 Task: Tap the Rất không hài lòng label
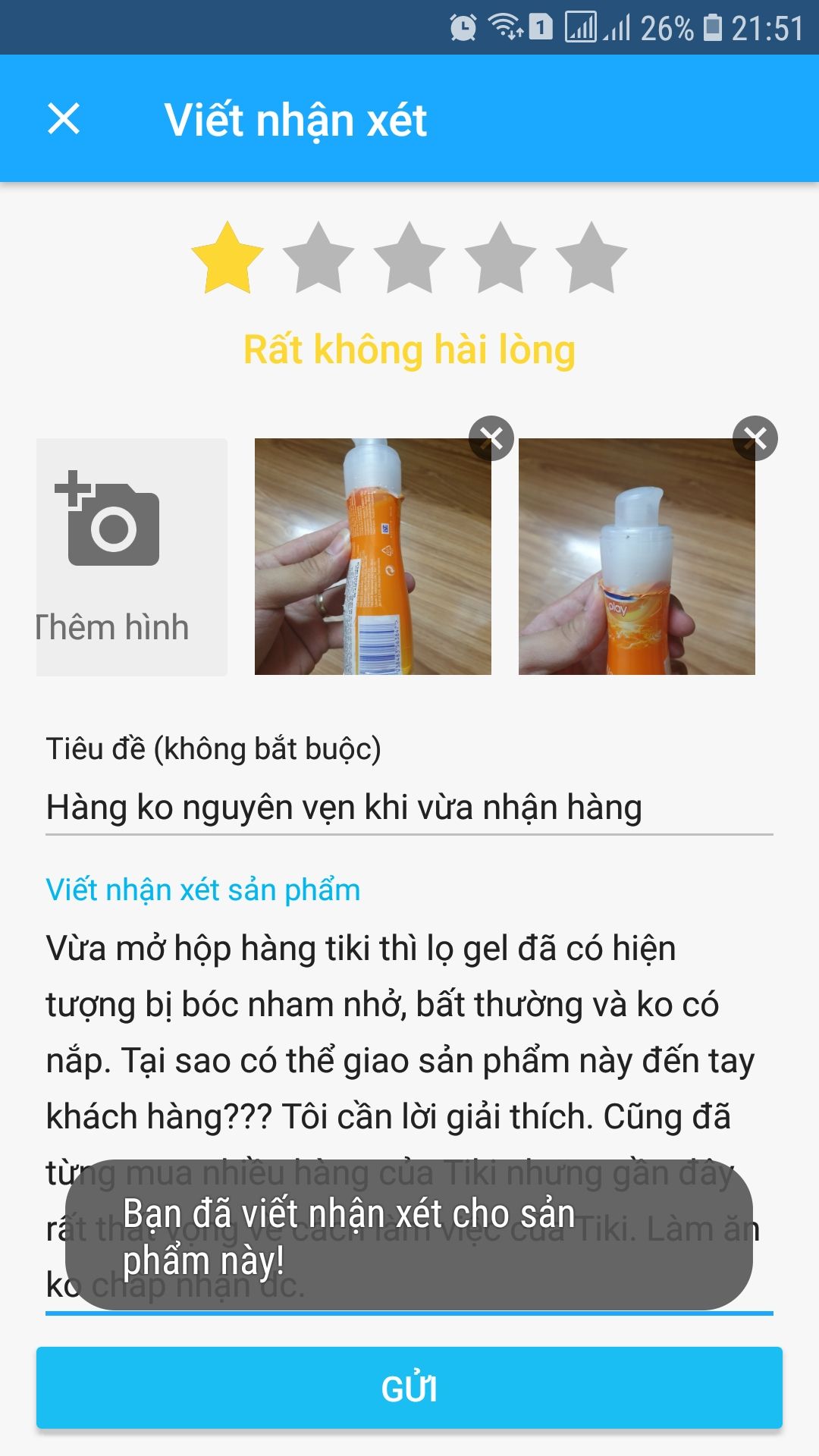tap(409, 350)
